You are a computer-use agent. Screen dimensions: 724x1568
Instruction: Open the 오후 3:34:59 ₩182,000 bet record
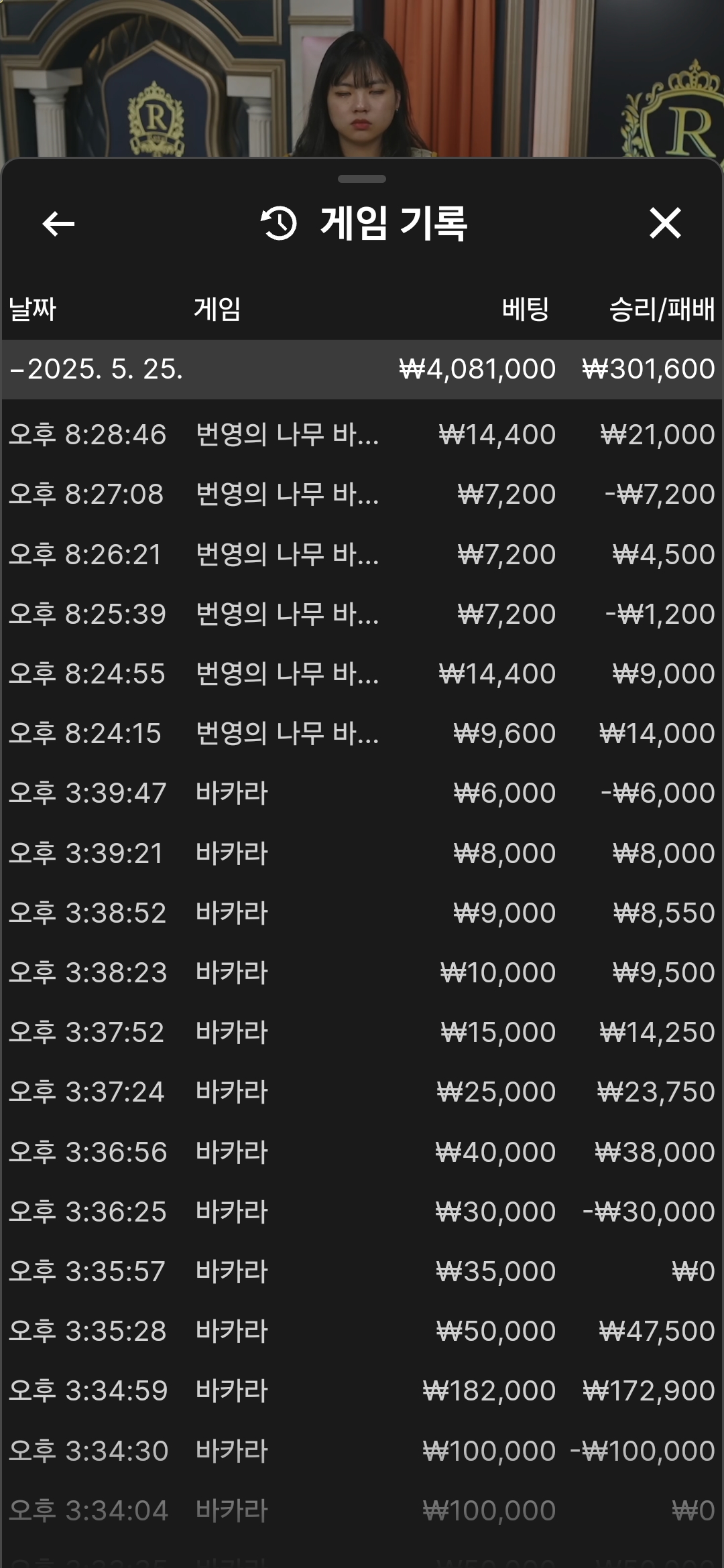pos(362,1391)
